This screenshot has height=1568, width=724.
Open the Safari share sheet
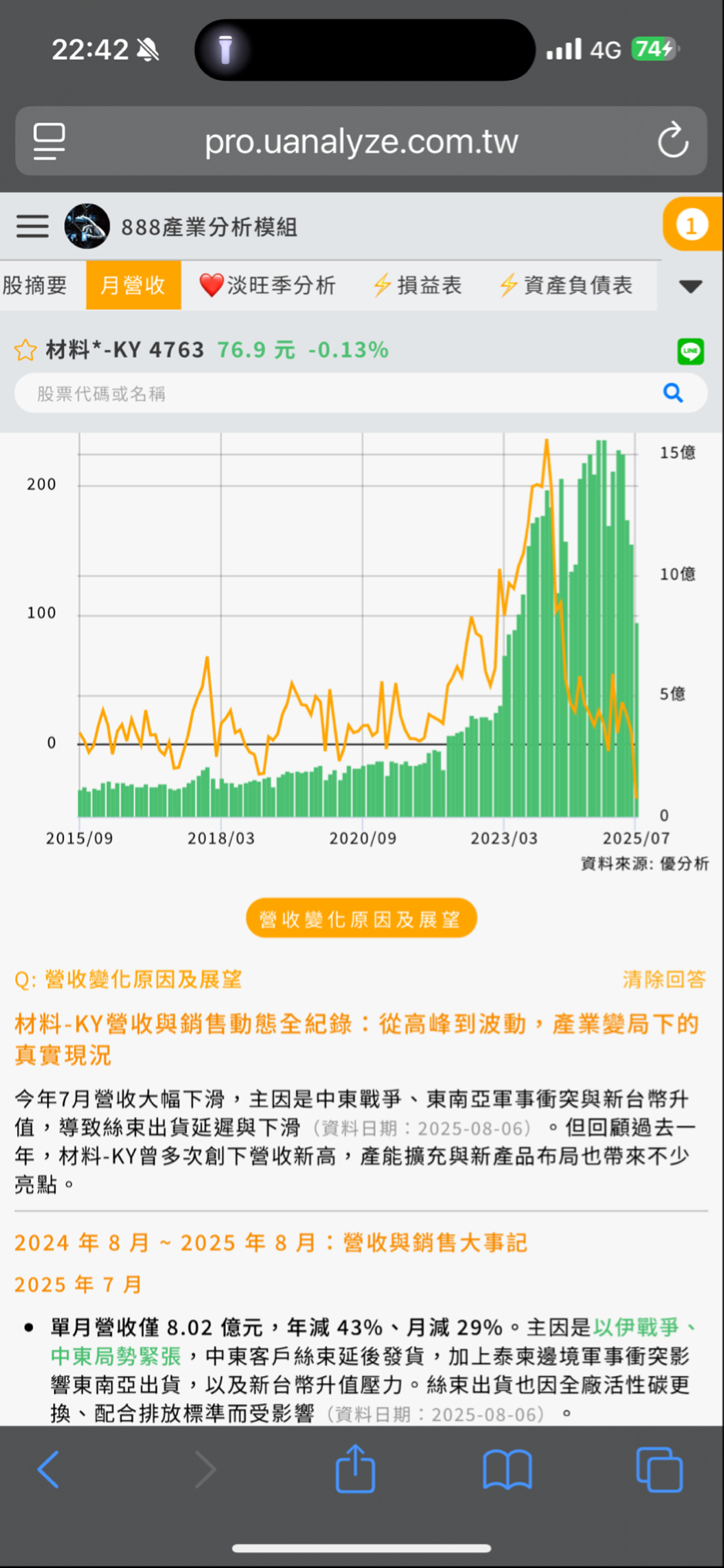point(355,1468)
